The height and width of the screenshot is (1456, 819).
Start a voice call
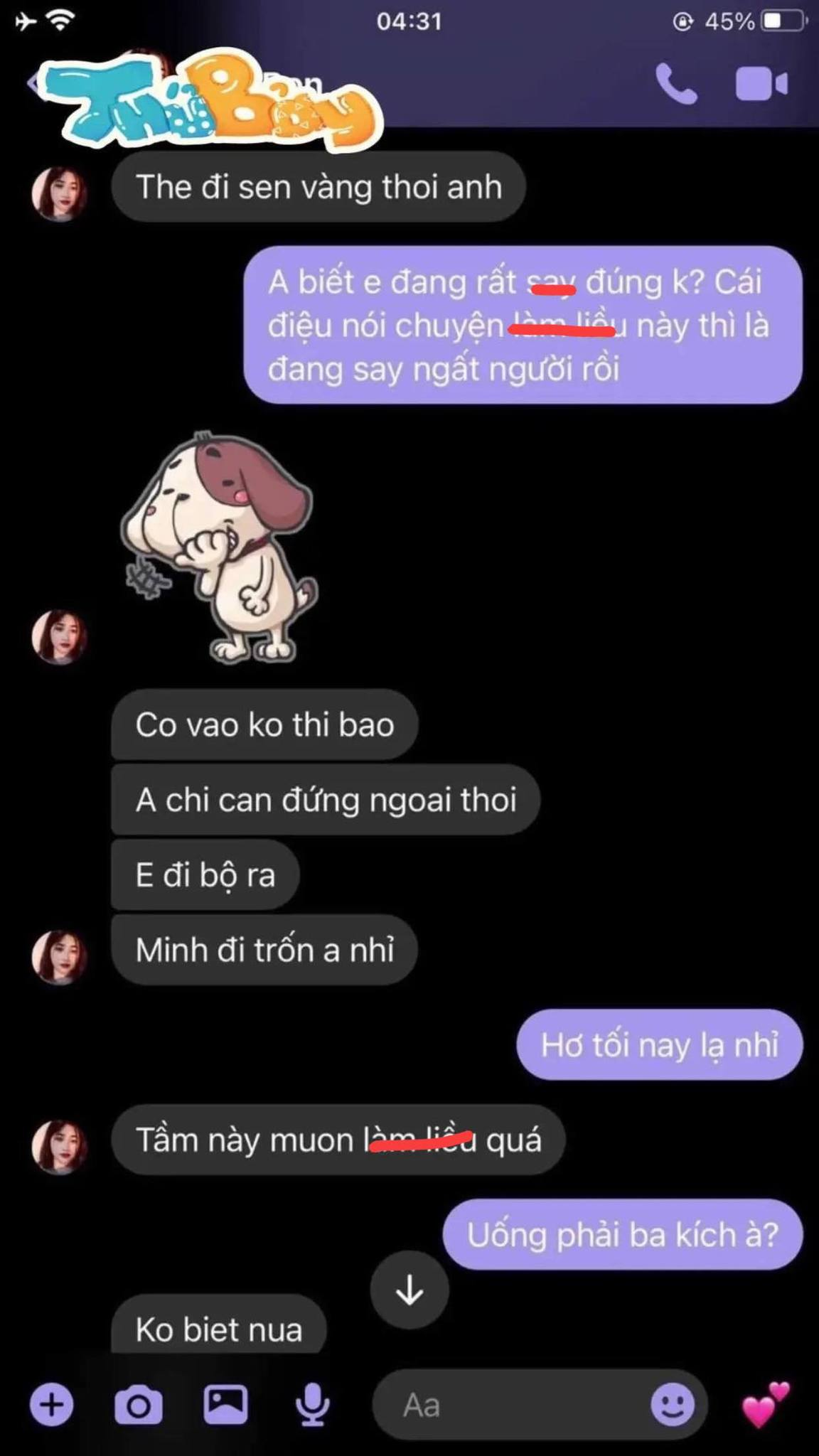point(675,85)
